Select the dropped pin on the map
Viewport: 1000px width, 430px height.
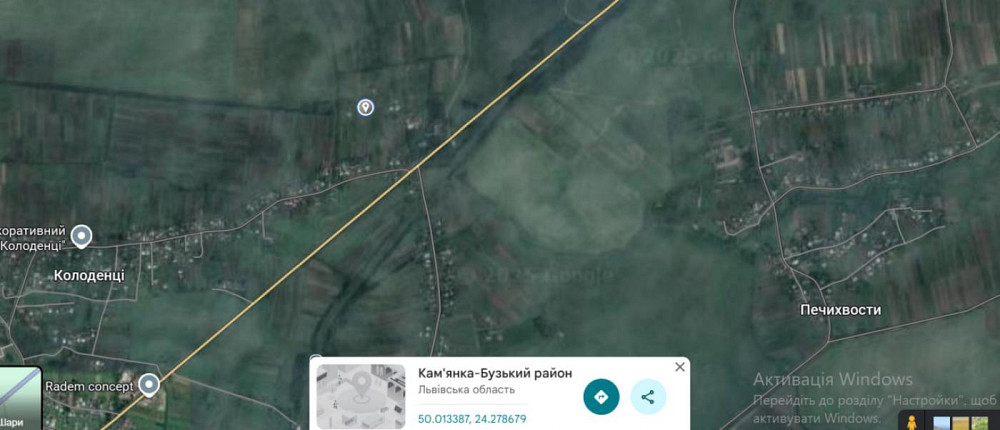365,107
